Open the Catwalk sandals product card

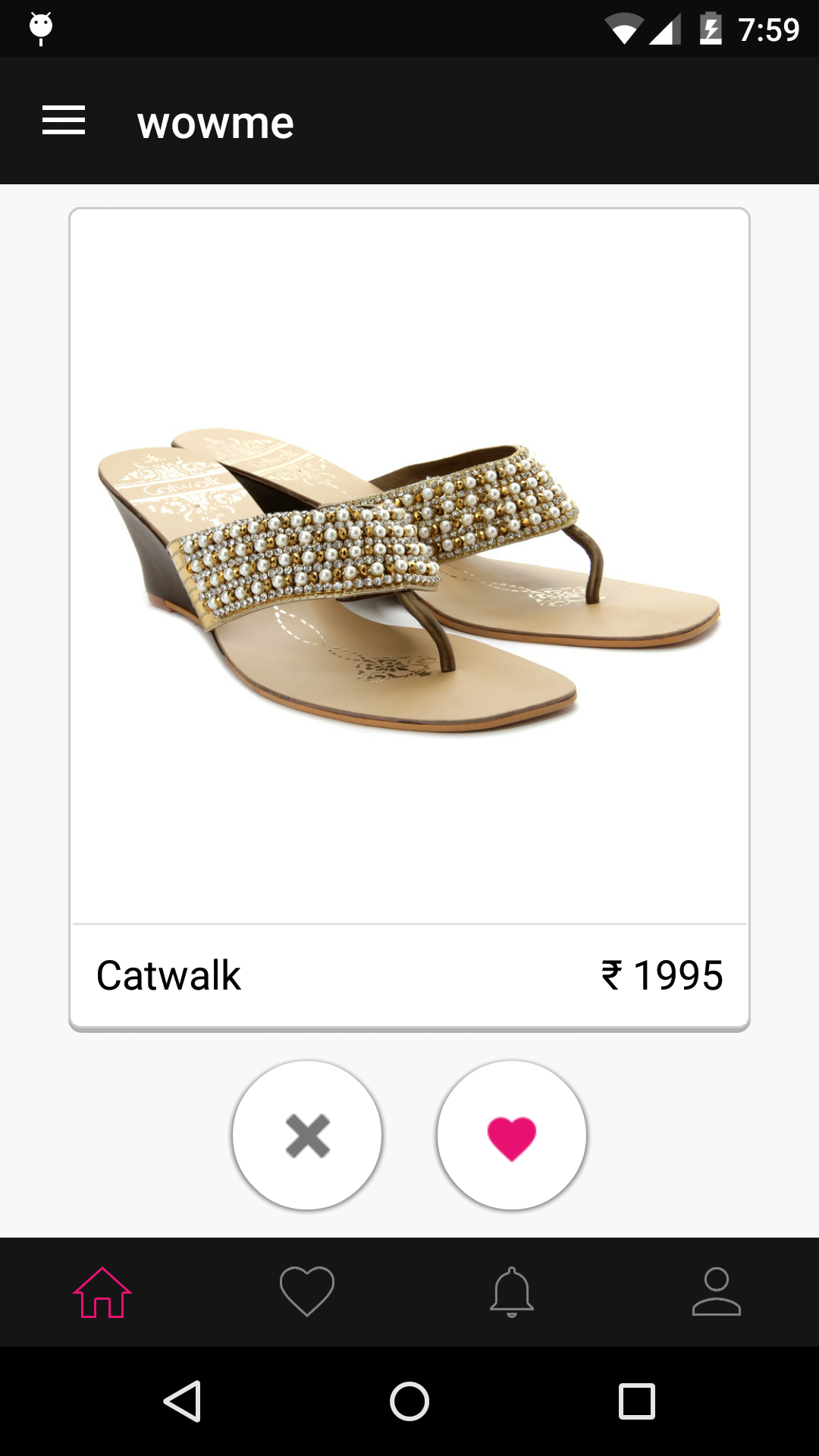pyautogui.click(x=409, y=576)
